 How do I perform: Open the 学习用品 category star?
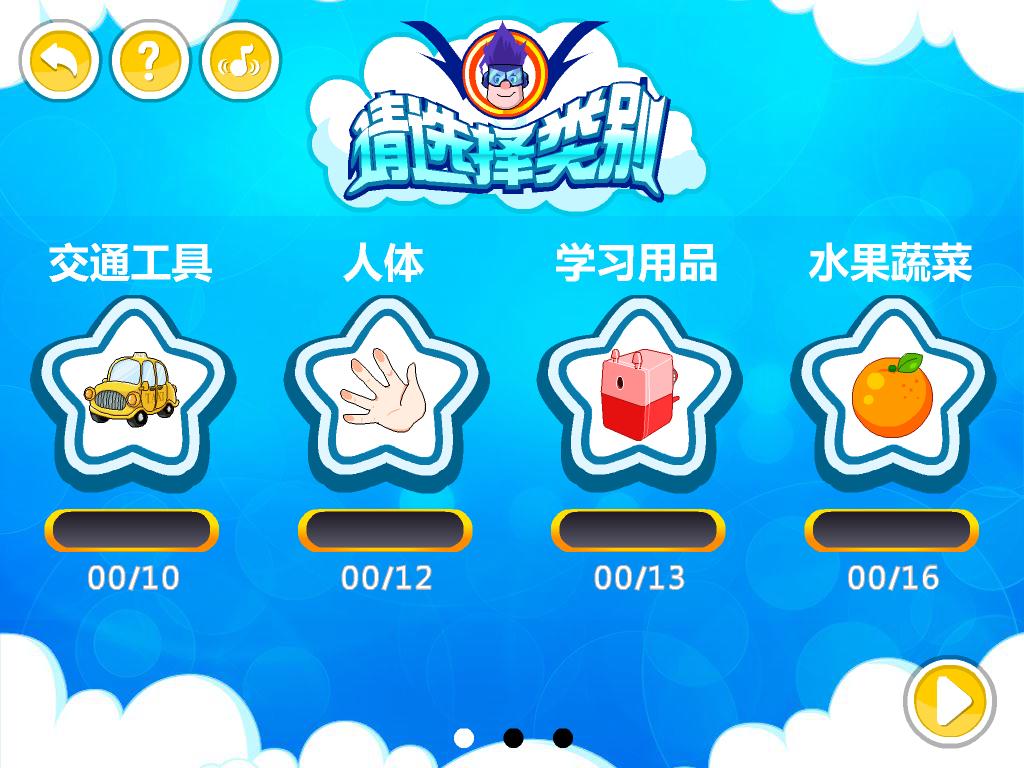[x=638, y=390]
